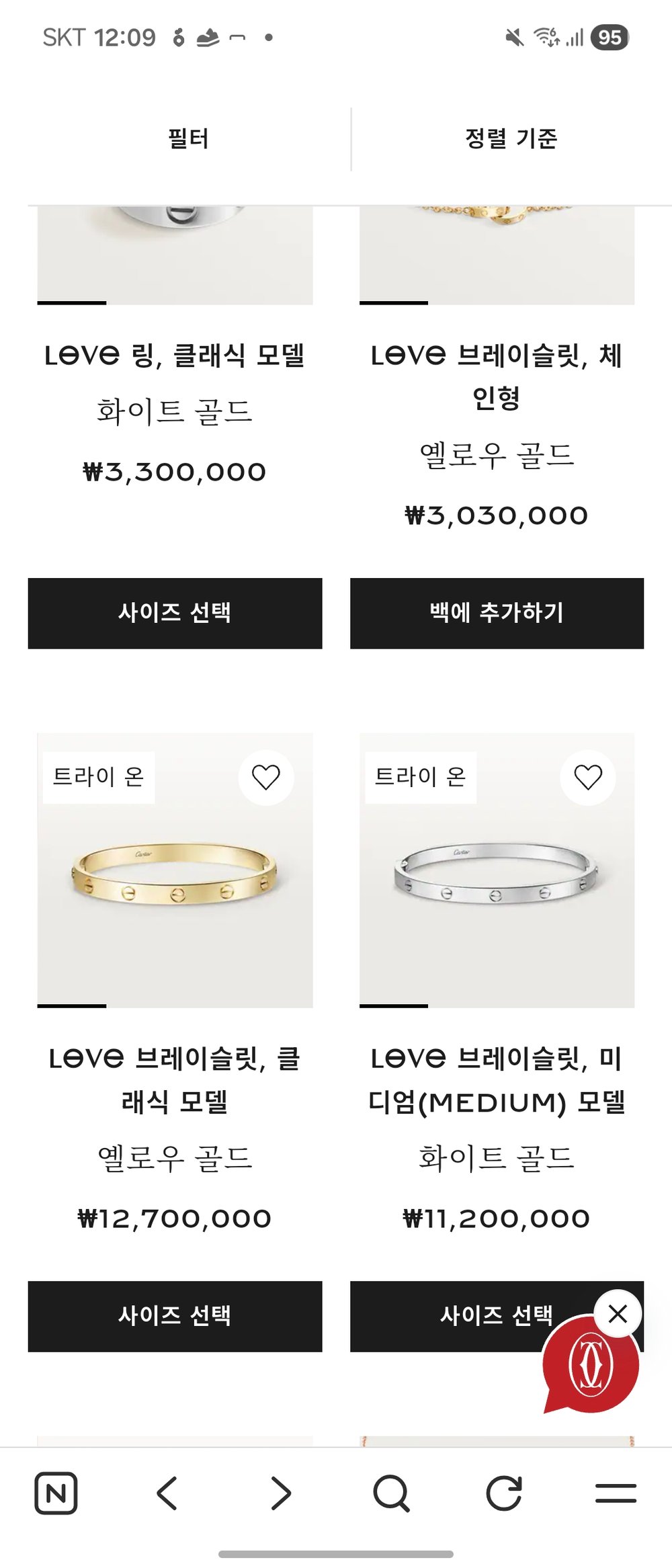Open browser search
Viewport: 672px width, 1568px height.
pyautogui.click(x=391, y=1493)
